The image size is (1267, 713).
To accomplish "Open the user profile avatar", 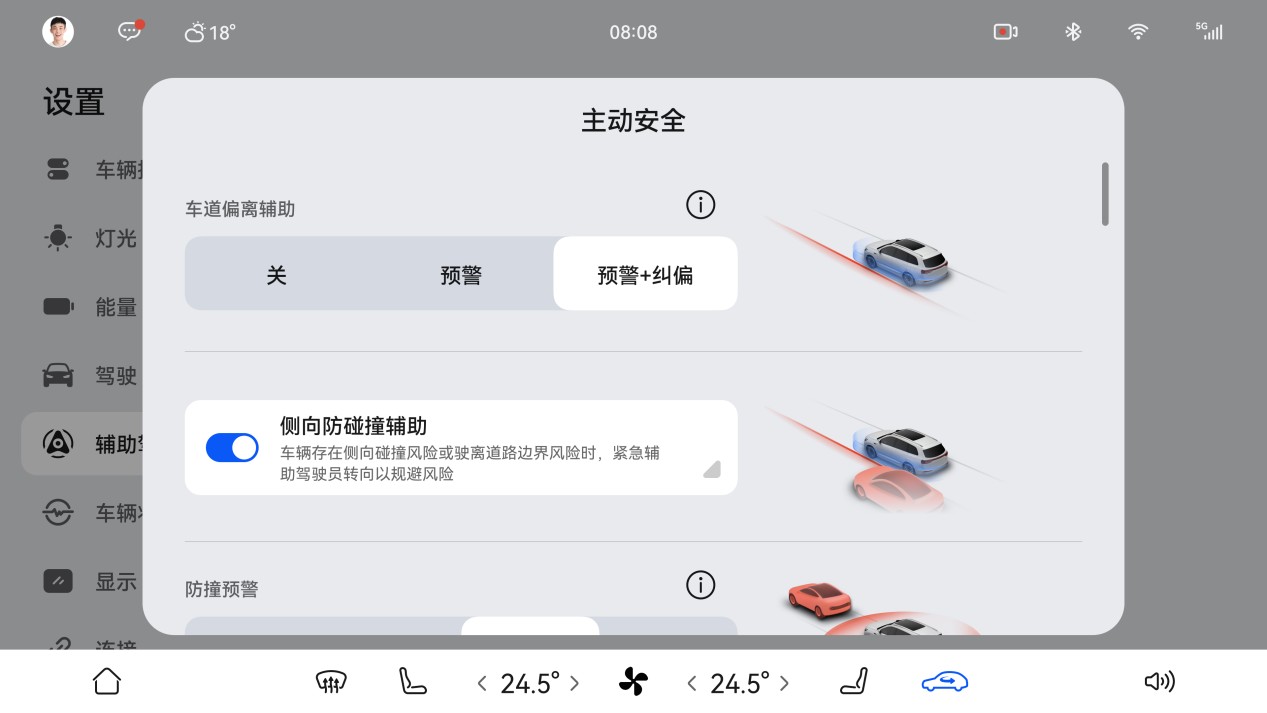I will (x=58, y=32).
